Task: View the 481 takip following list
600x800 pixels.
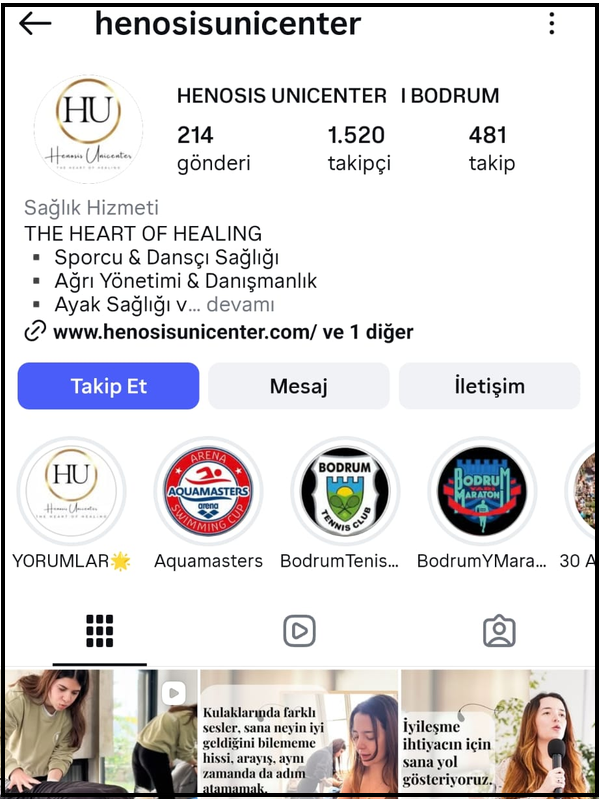Action: coord(491,148)
